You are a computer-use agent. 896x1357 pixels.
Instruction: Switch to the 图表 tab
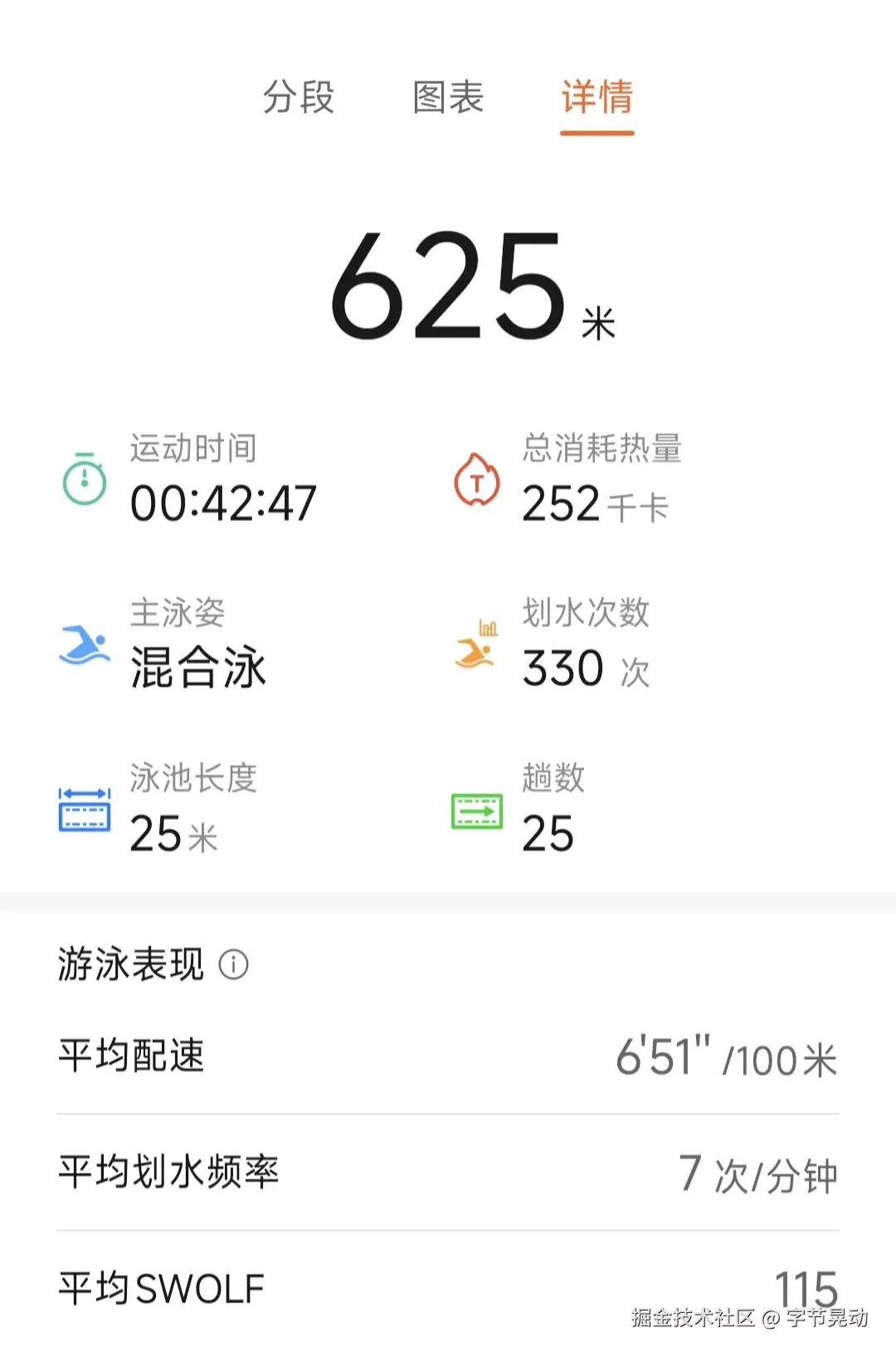(x=448, y=99)
